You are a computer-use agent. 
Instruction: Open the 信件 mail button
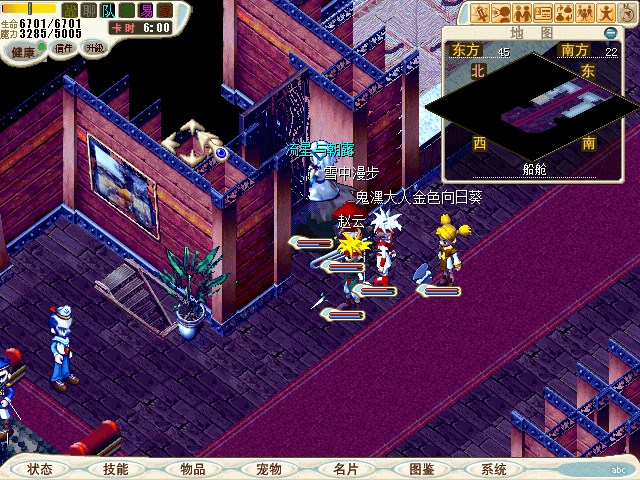[x=63, y=48]
